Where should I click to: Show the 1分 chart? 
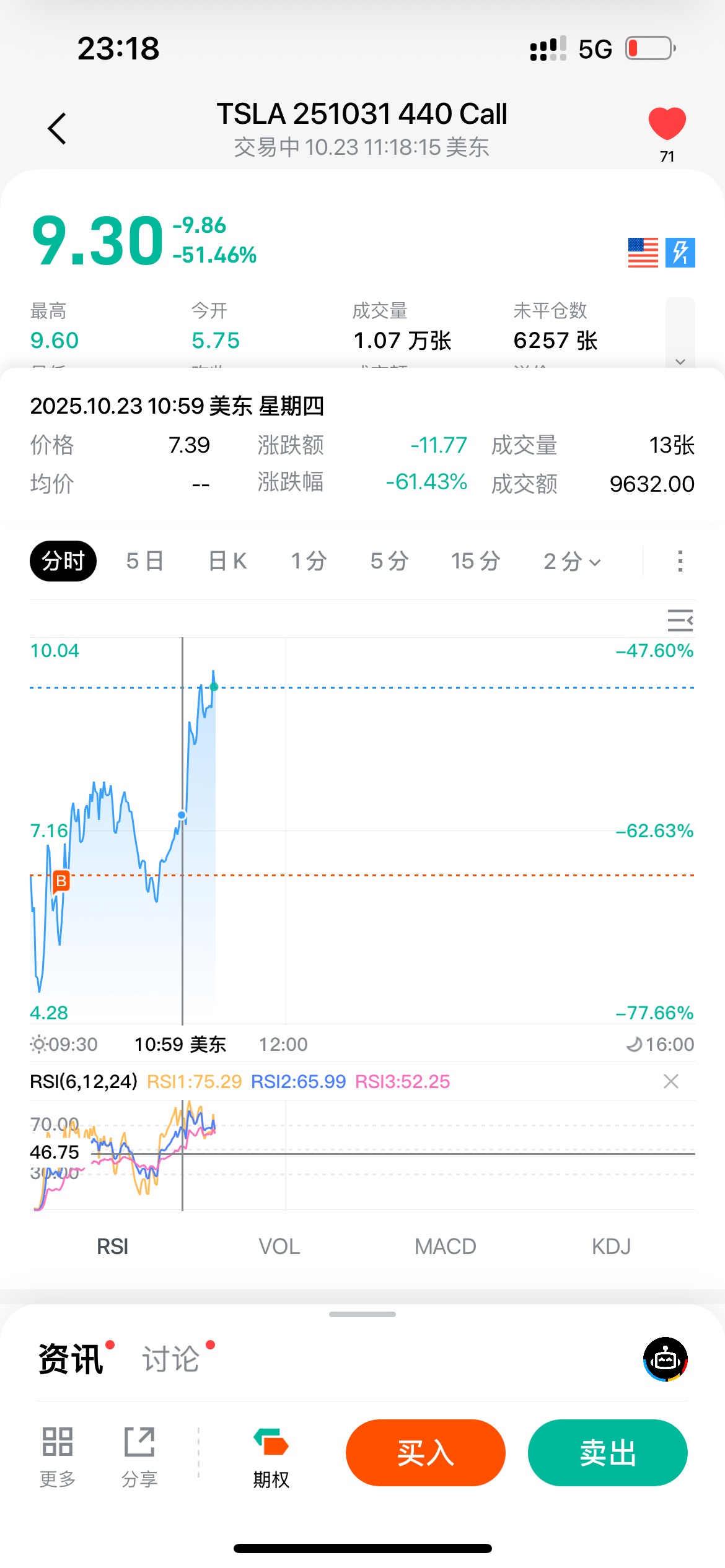click(309, 561)
